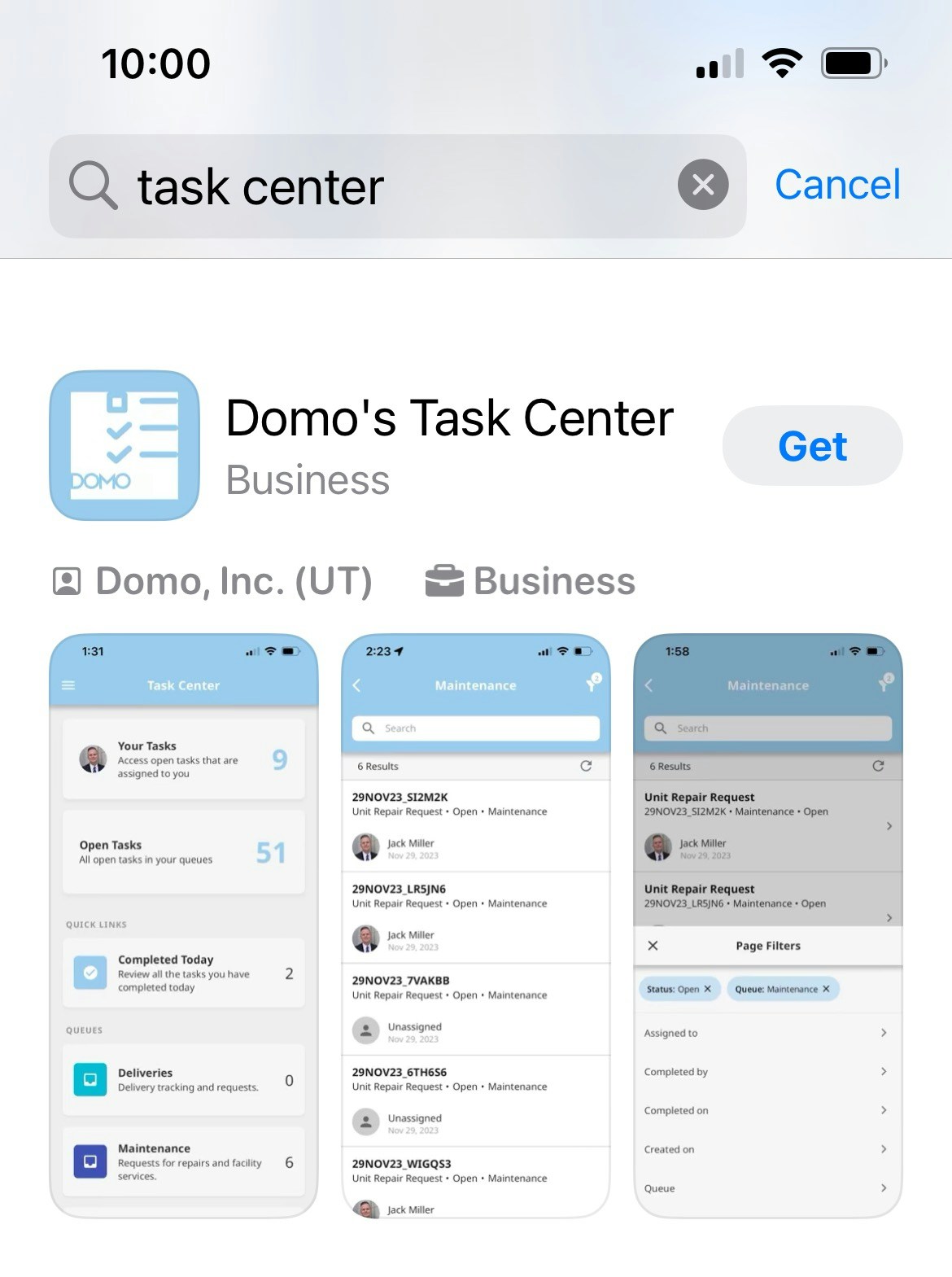
Task: Get Domo's Task Center app
Action: tap(812, 446)
